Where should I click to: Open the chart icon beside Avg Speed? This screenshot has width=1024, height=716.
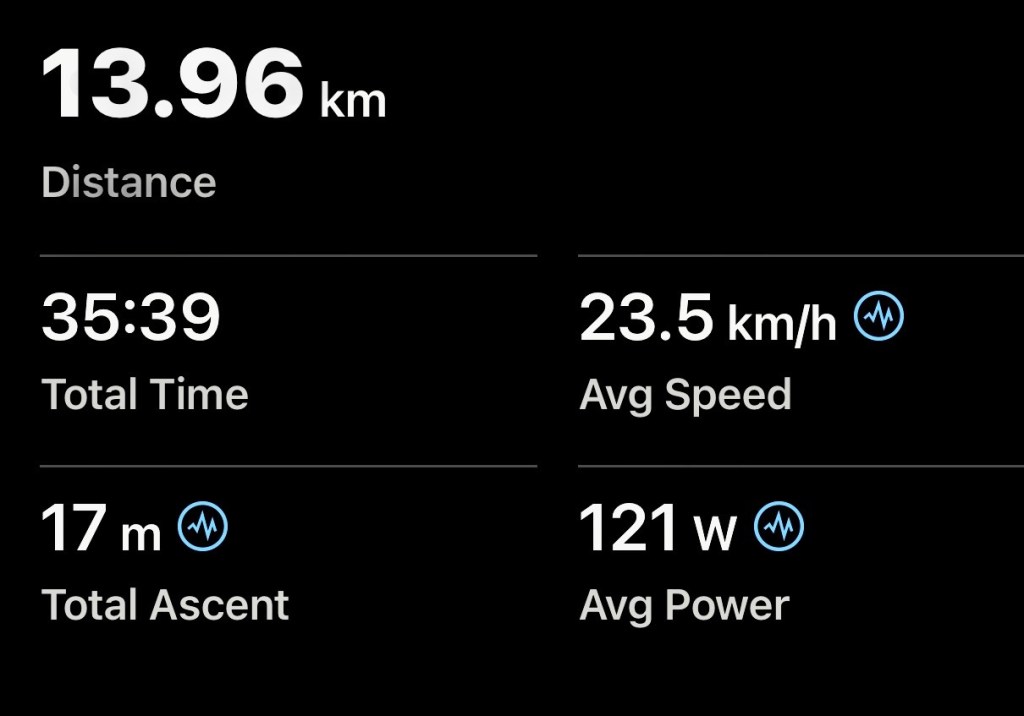(879, 317)
